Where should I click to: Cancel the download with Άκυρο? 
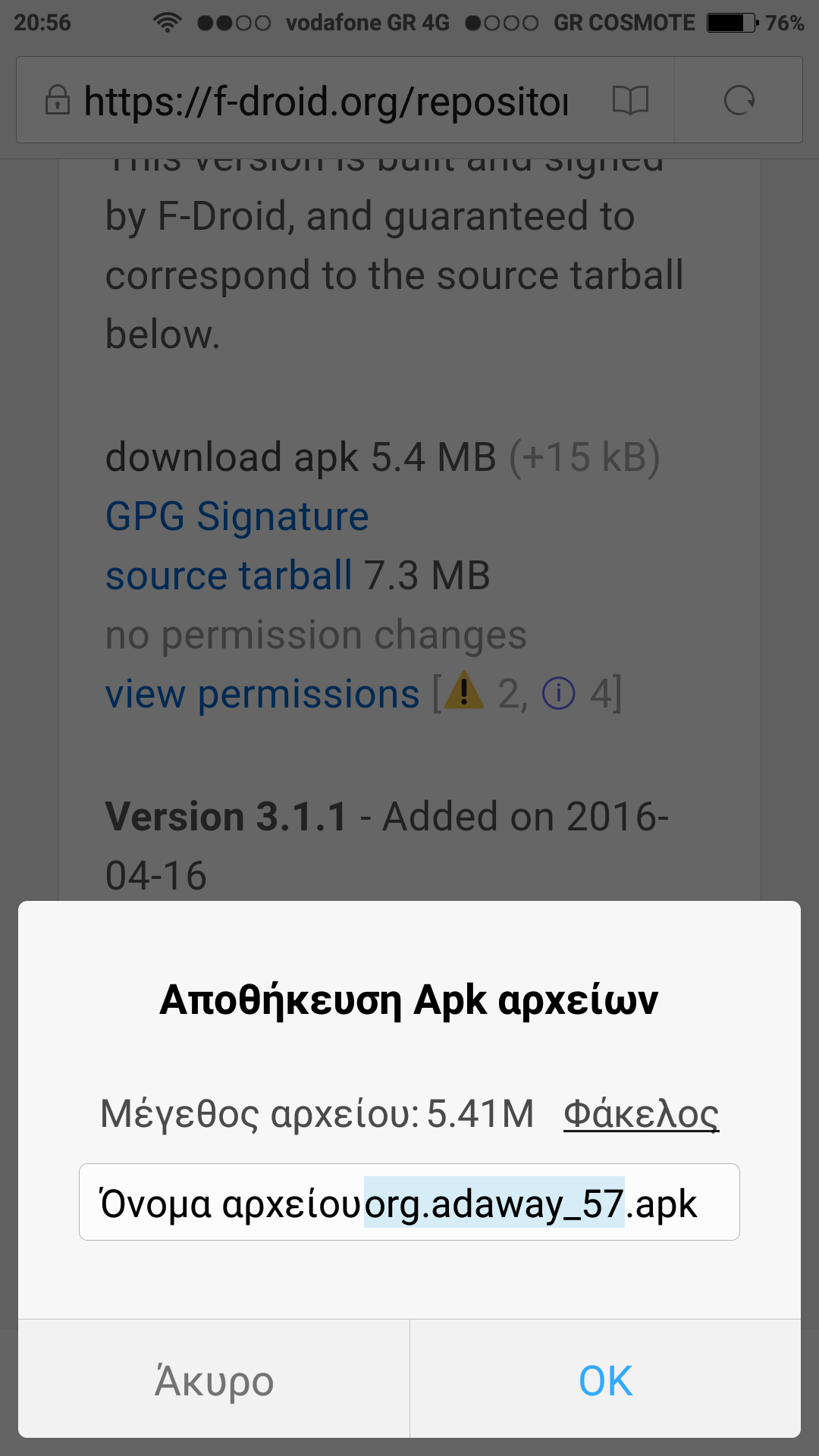(x=214, y=1380)
